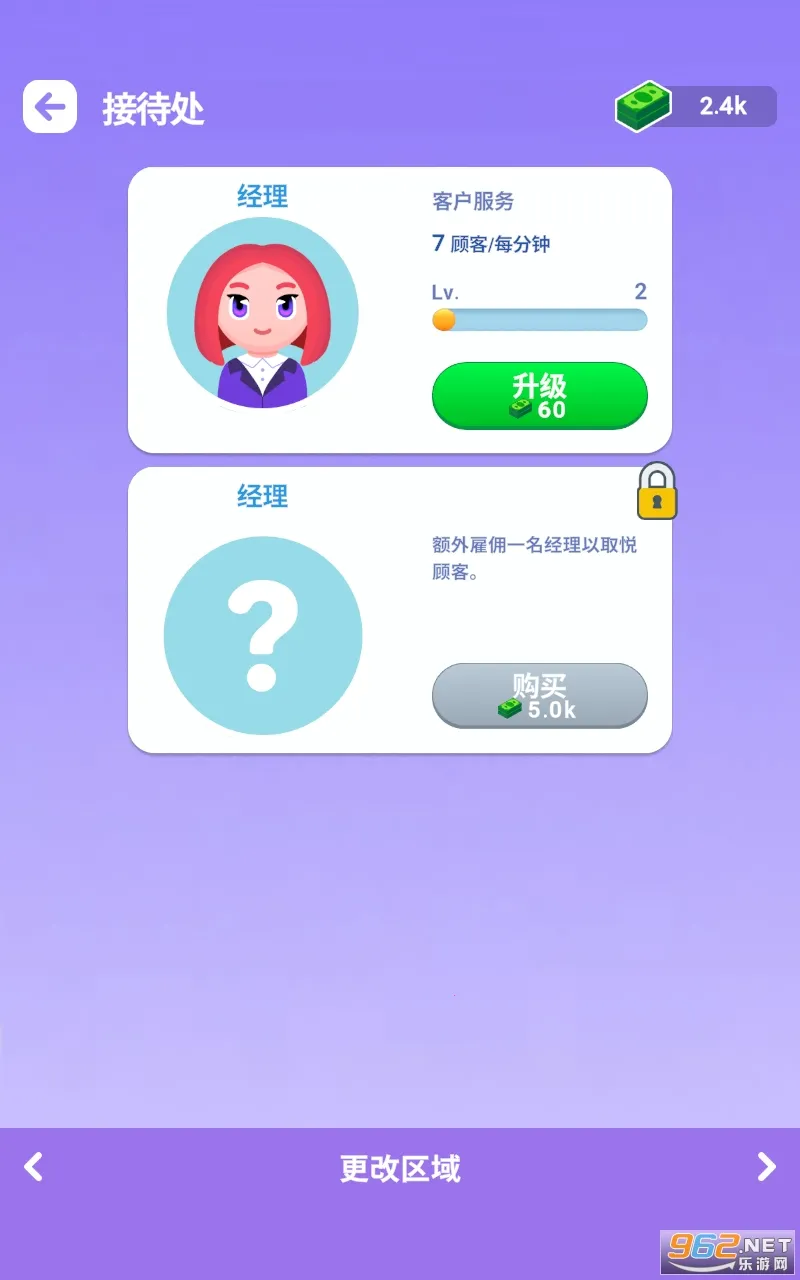Click the left arrow beside 更改区域
The width and height of the screenshot is (800, 1280).
click(x=34, y=1166)
